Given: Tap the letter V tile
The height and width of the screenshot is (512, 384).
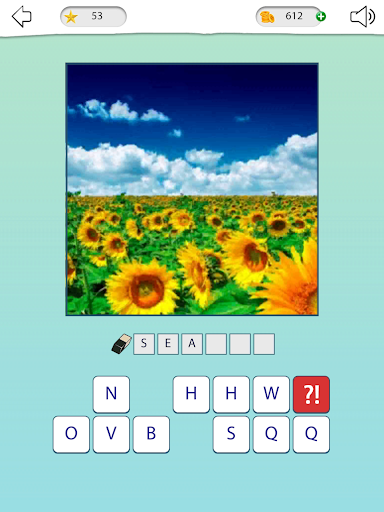Looking at the screenshot, I should click(111, 434).
